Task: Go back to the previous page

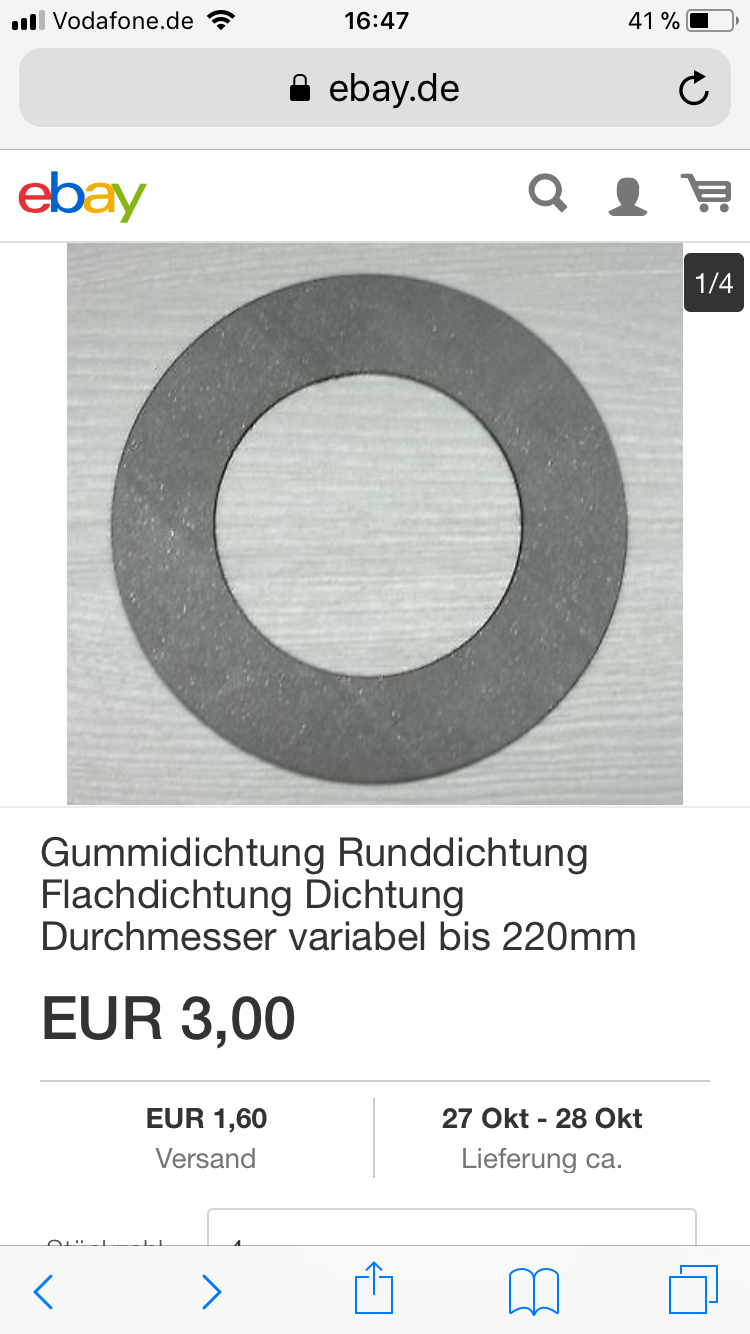Action: [x=43, y=1291]
